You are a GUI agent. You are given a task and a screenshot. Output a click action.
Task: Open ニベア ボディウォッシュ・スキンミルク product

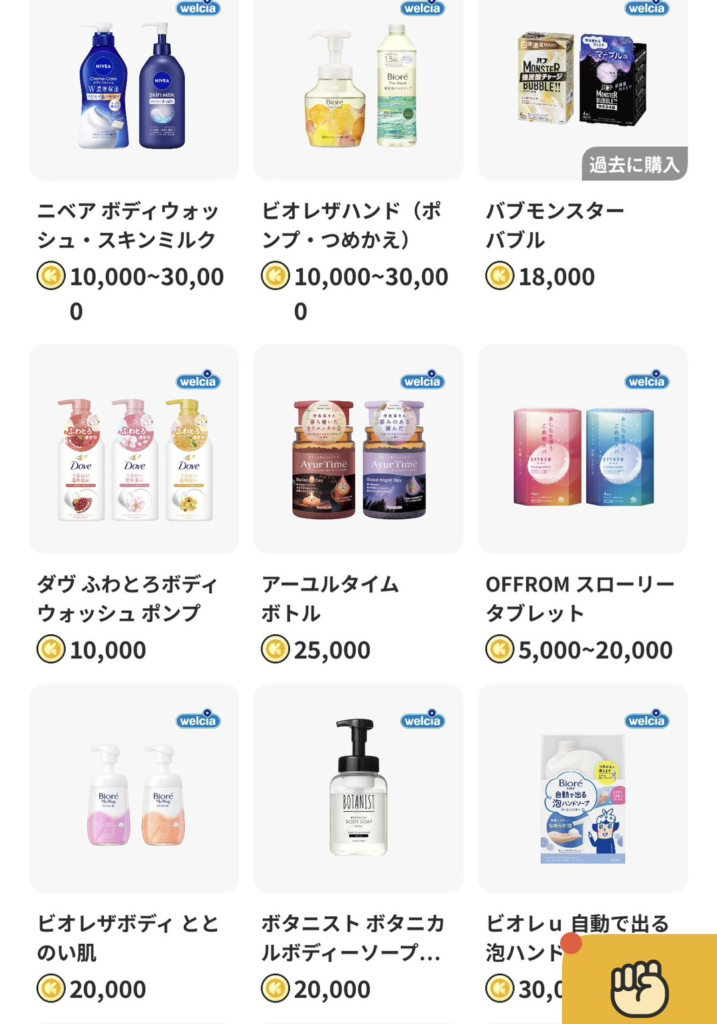coord(133,90)
